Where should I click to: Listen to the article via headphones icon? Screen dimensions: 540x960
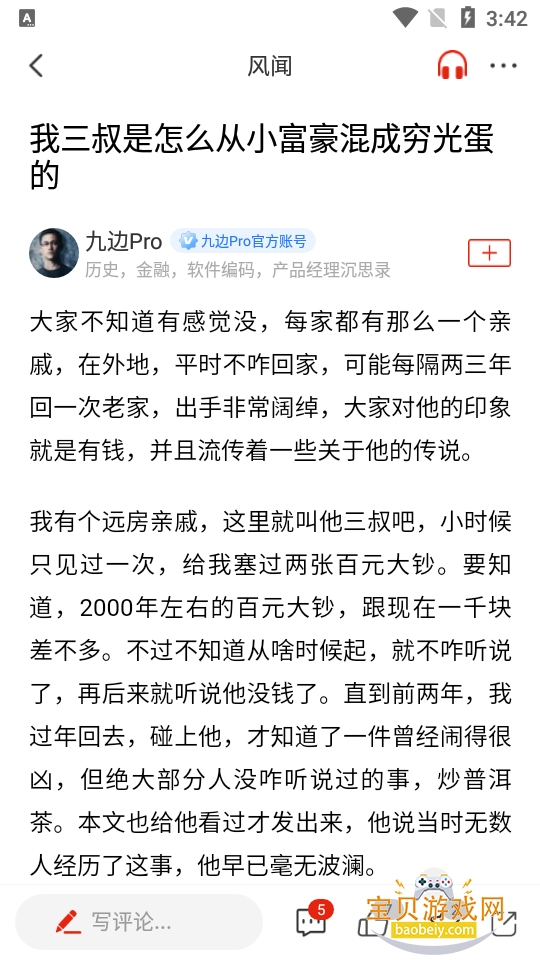452,65
